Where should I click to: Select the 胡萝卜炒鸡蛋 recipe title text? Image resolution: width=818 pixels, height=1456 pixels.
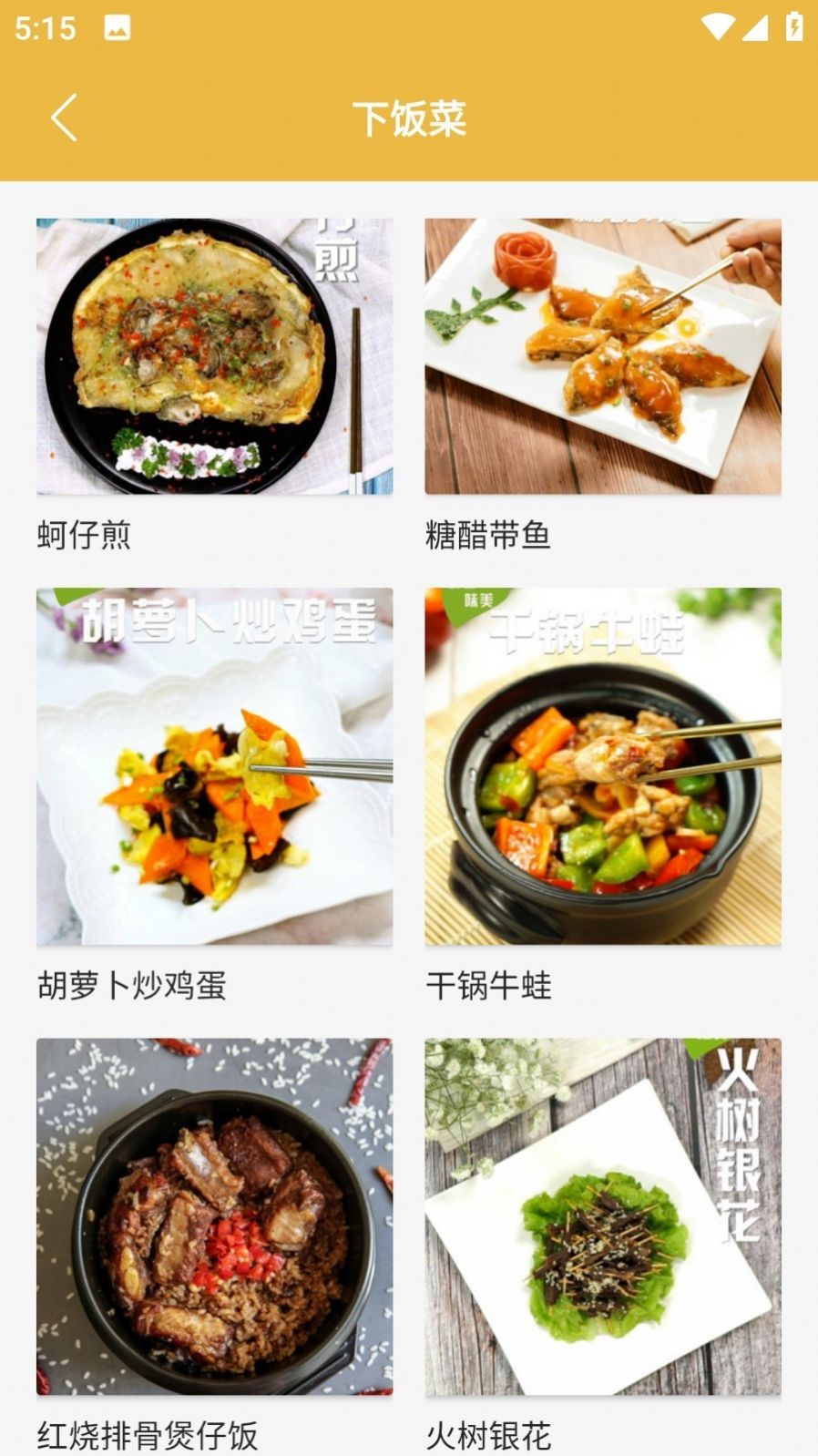click(x=133, y=986)
